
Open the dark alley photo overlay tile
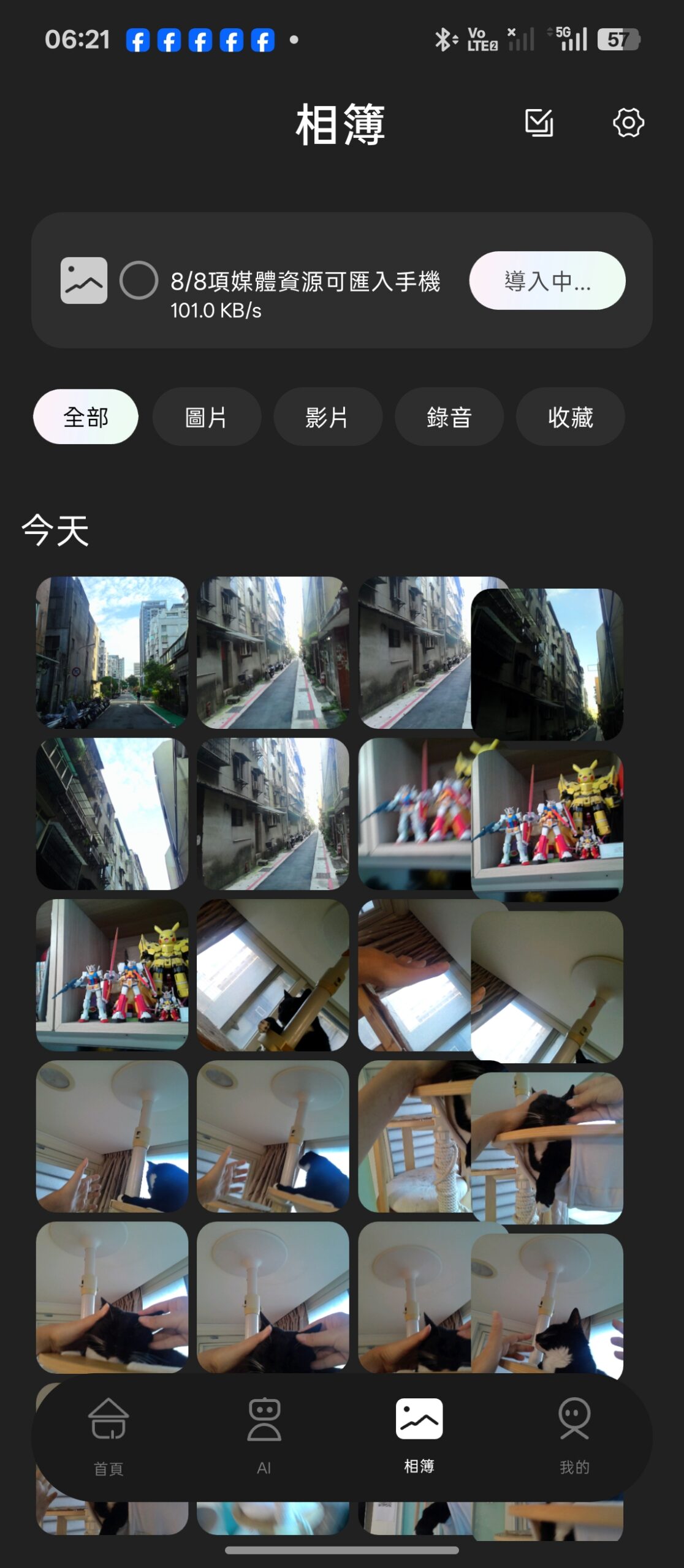coord(547,665)
